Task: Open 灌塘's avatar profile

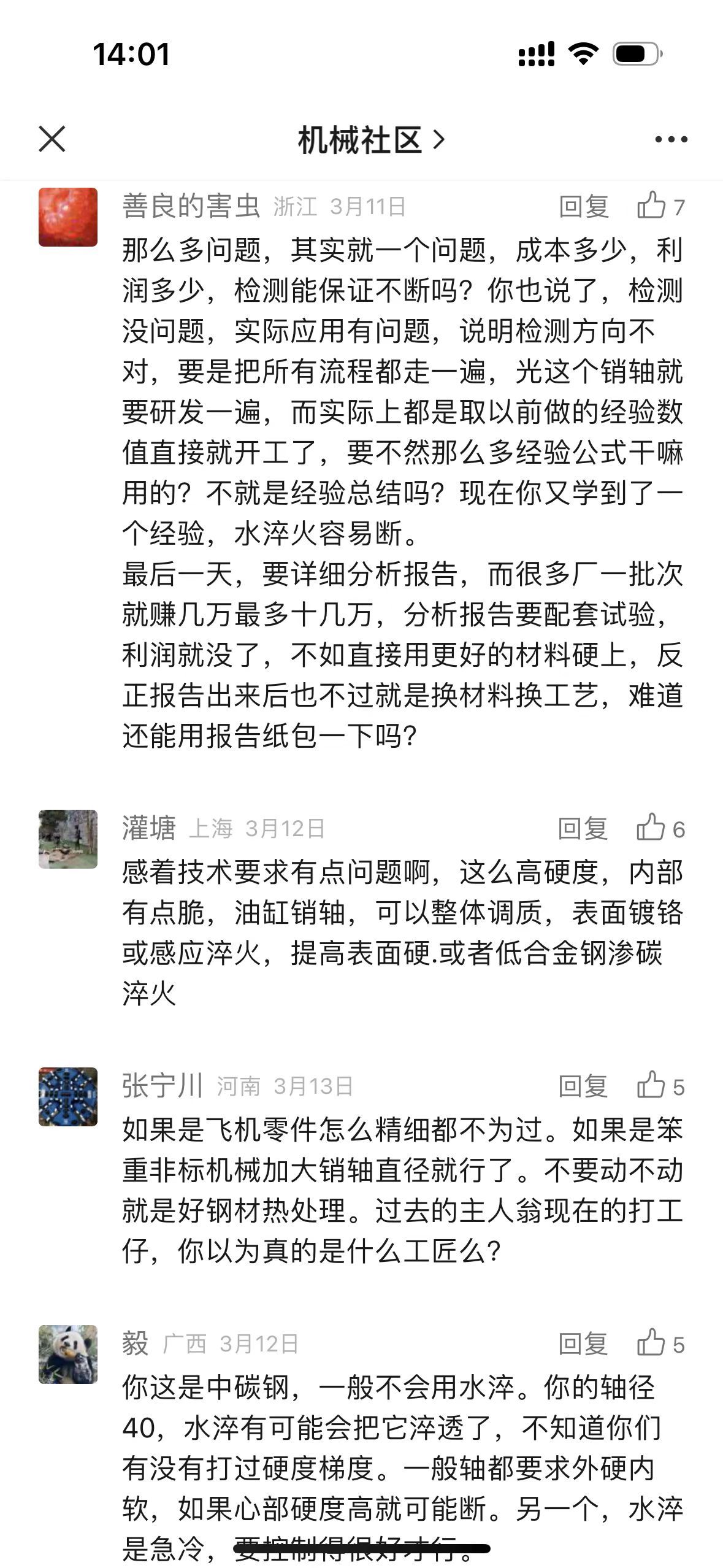Action: tap(68, 839)
